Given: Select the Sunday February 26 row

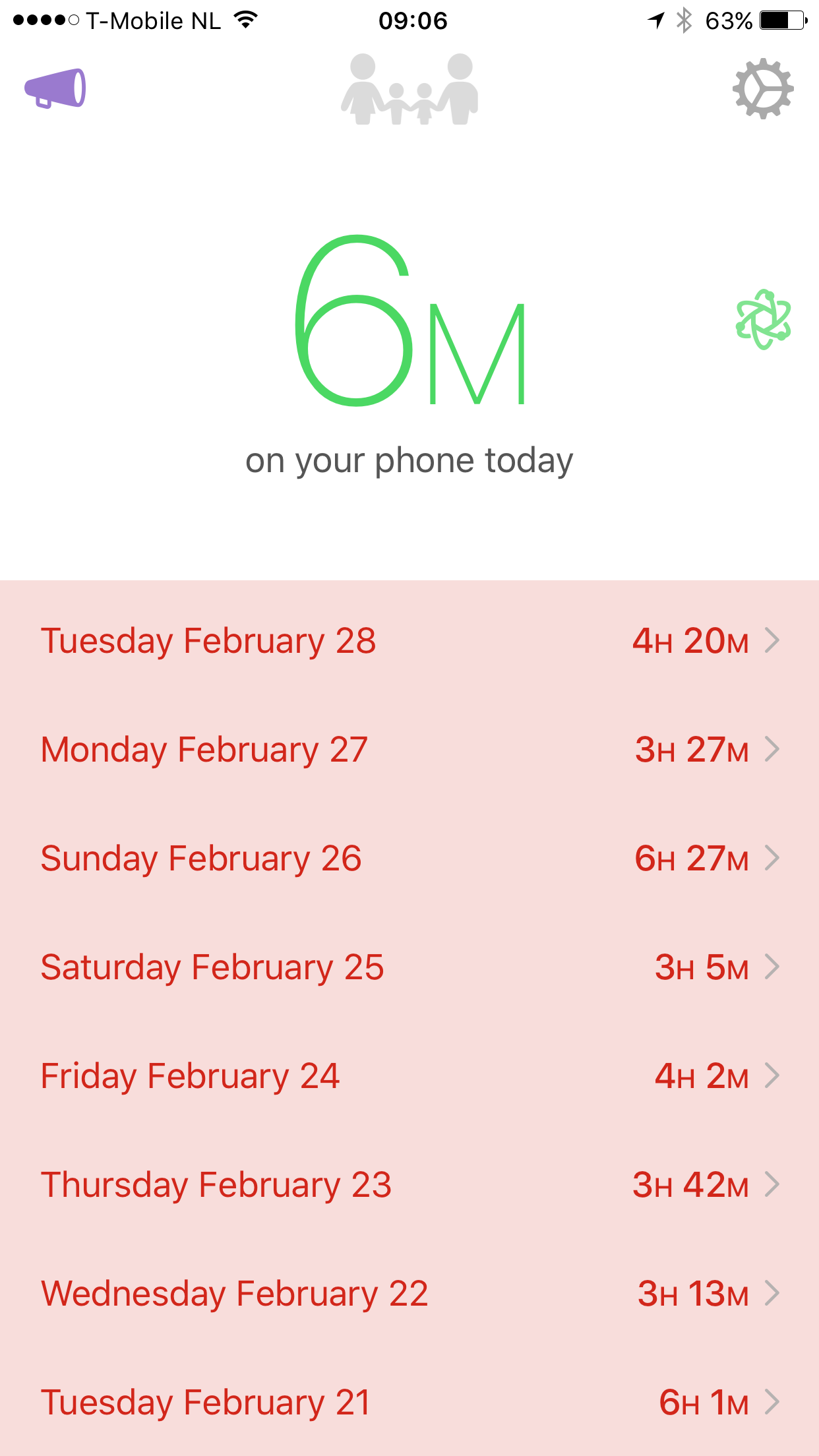Looking at the screenshot, I should (409, 859).
